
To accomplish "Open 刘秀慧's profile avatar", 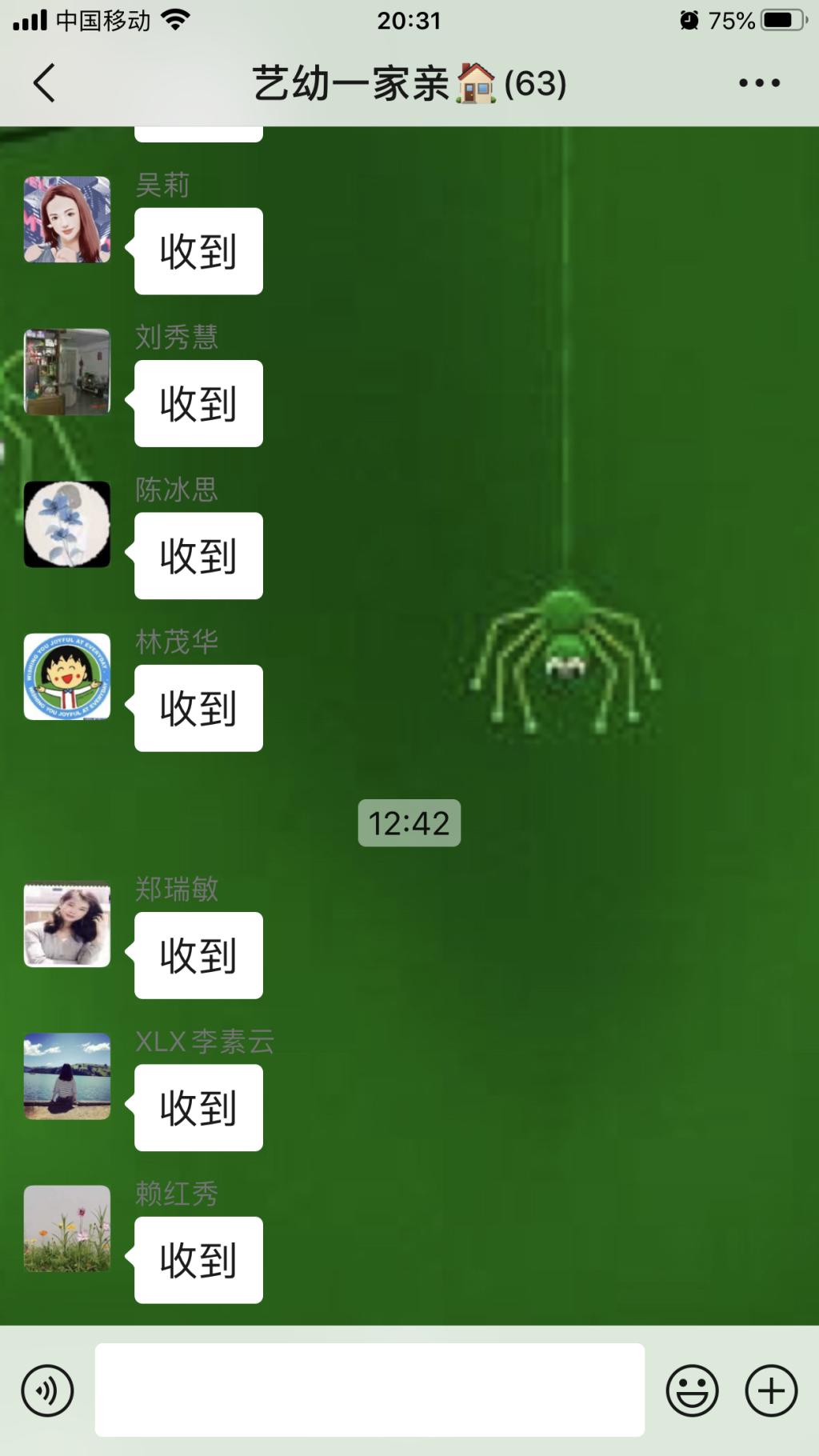I will point(67,372).
